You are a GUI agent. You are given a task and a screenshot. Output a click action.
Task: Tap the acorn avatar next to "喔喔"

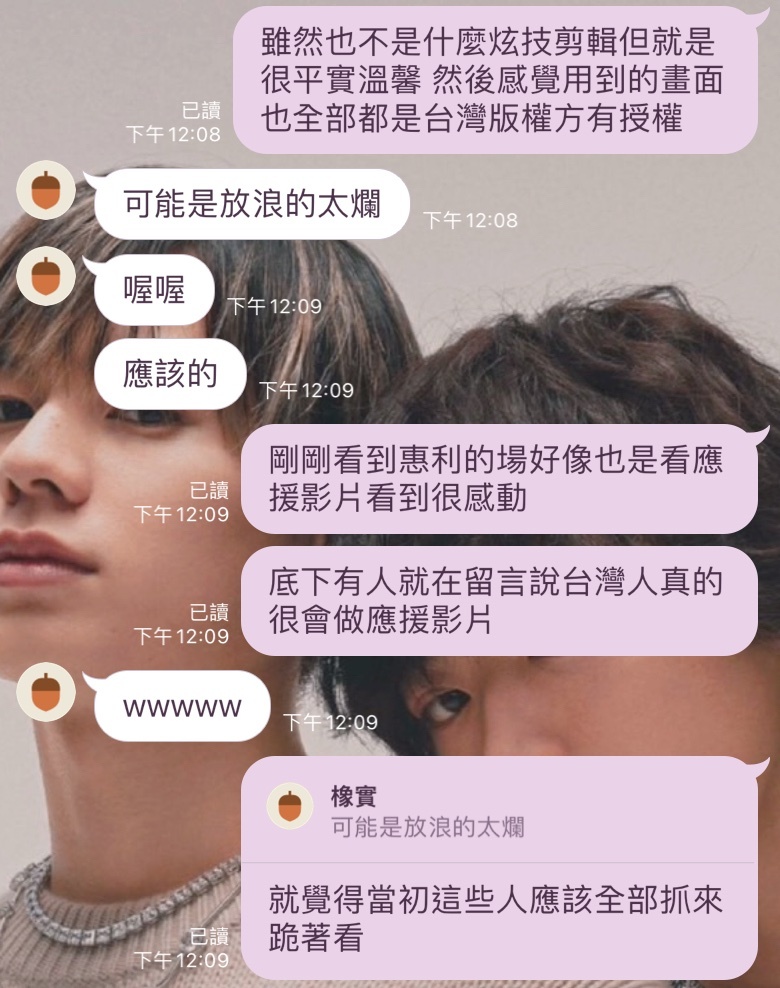(x=46, y=275)
